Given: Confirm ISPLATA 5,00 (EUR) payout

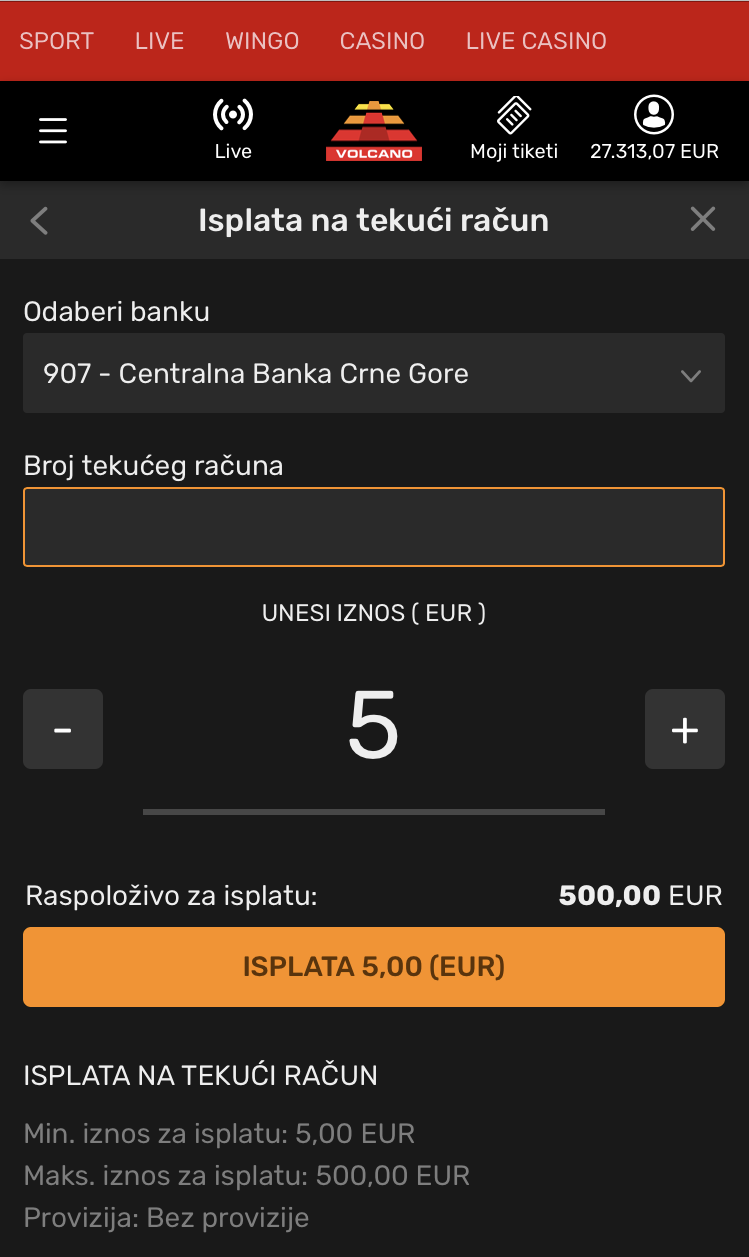Looking at the screenshot, I should (374, 967).
